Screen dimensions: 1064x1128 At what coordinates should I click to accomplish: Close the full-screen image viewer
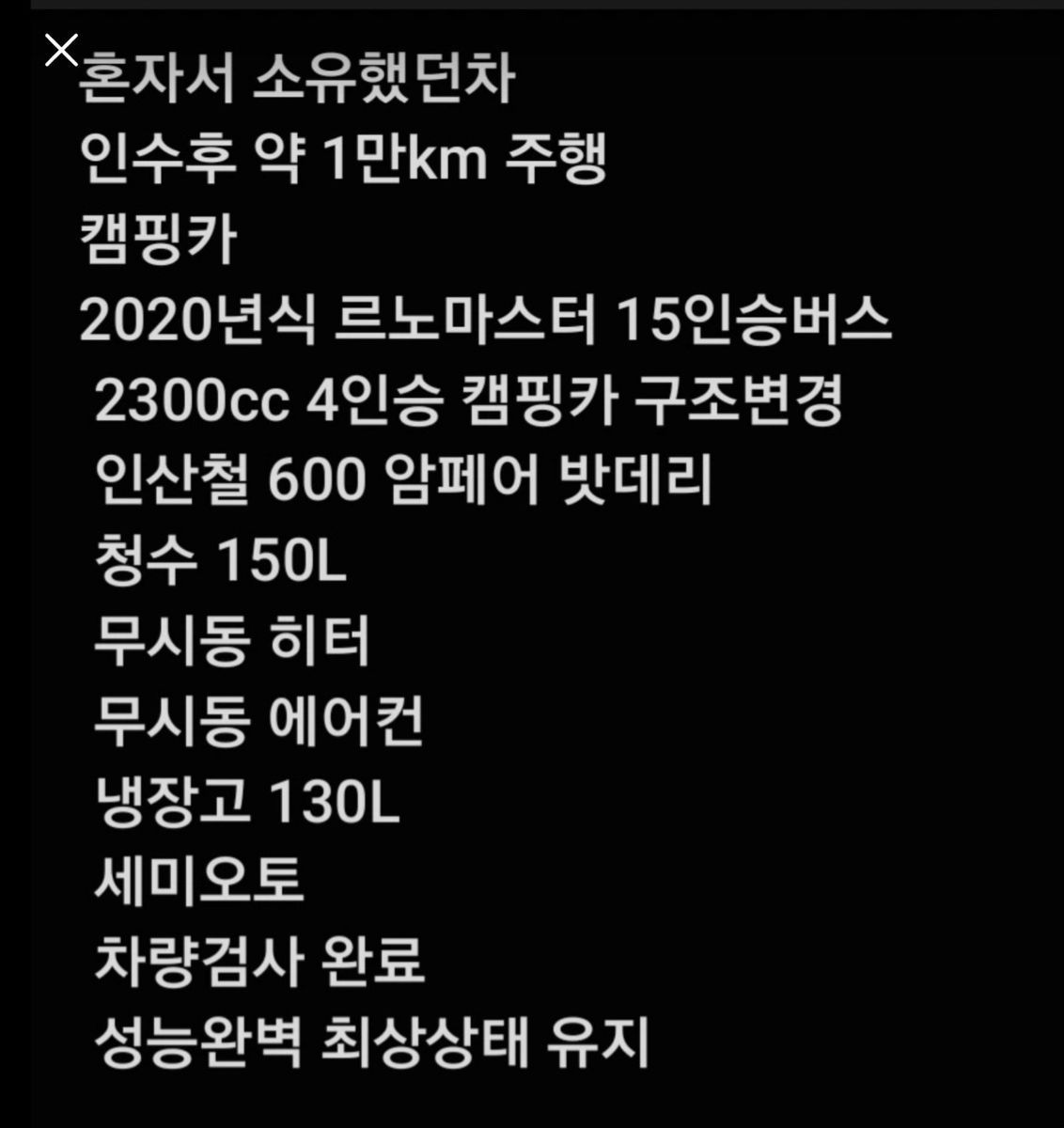tap(61, 50)
